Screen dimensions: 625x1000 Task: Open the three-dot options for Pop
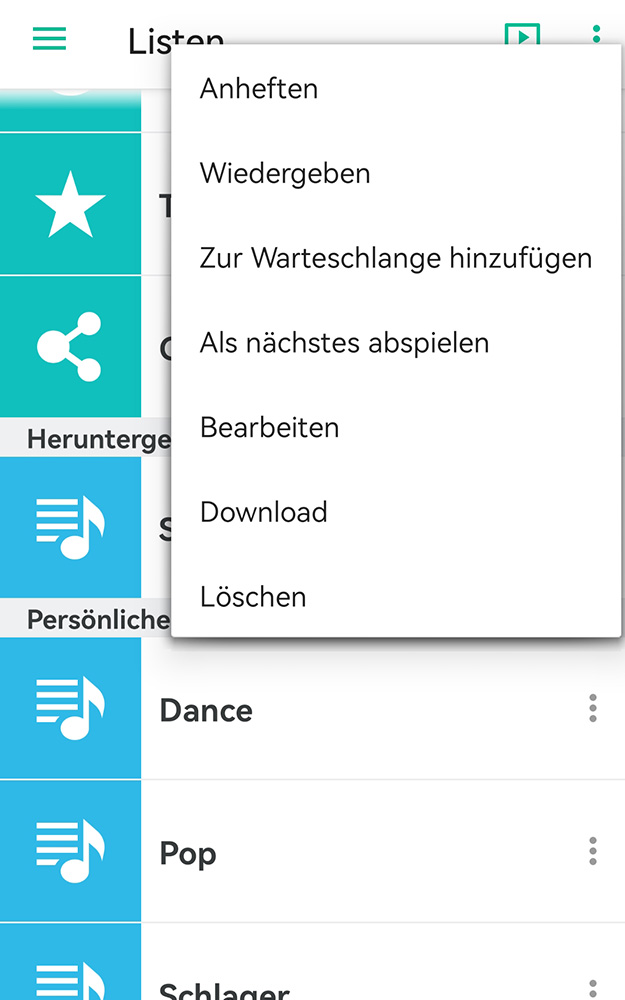(x=592, y=851)
